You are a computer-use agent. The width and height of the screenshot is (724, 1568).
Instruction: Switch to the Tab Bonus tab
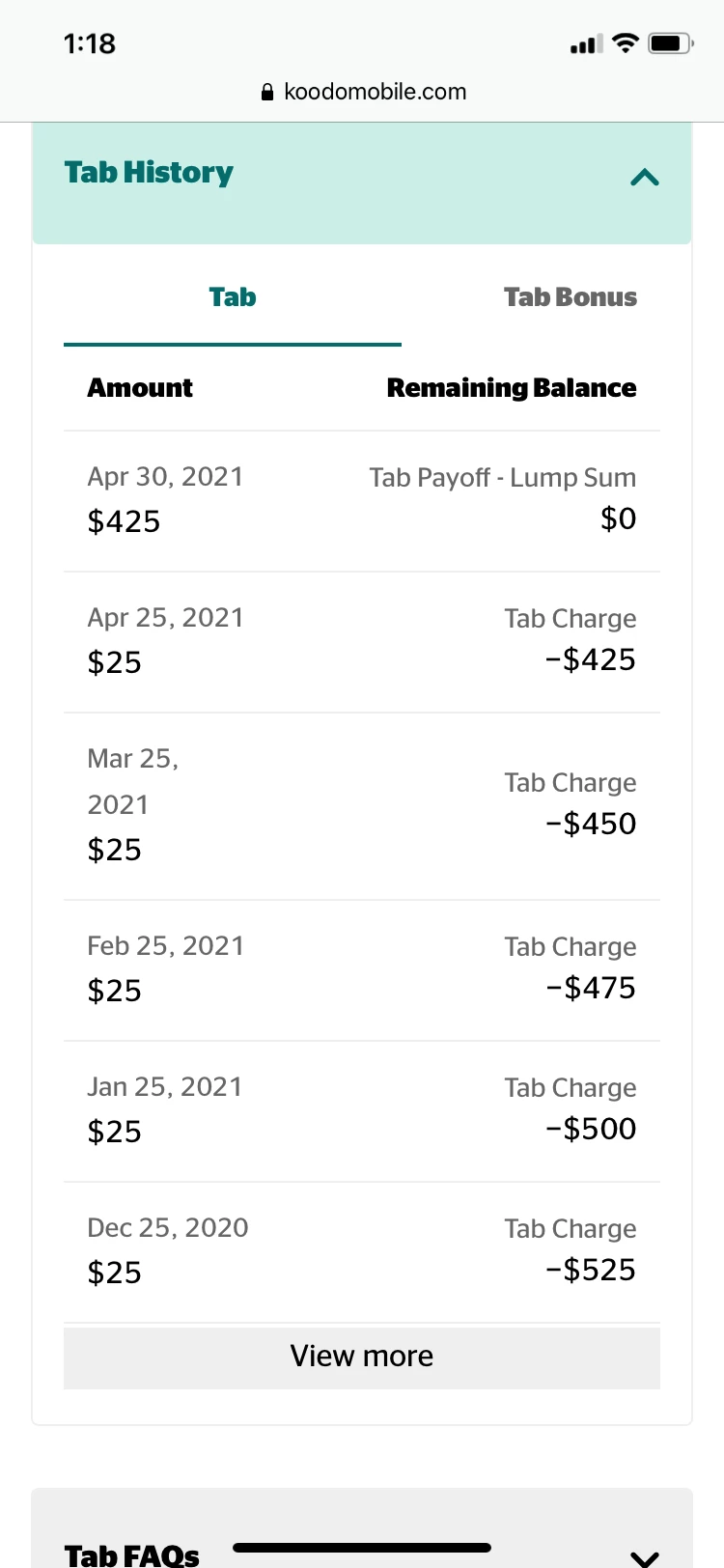click(570, 297)
